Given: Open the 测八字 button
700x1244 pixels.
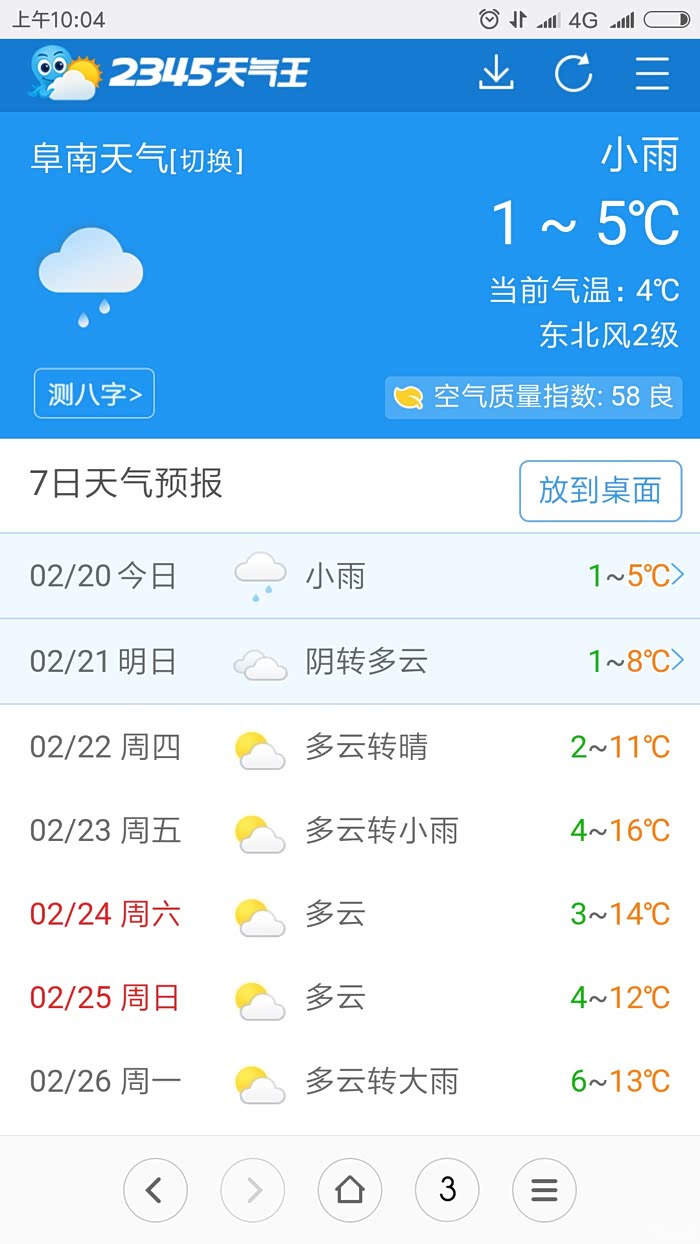Looking at the screenshot, I should click(x=94, y=394).
